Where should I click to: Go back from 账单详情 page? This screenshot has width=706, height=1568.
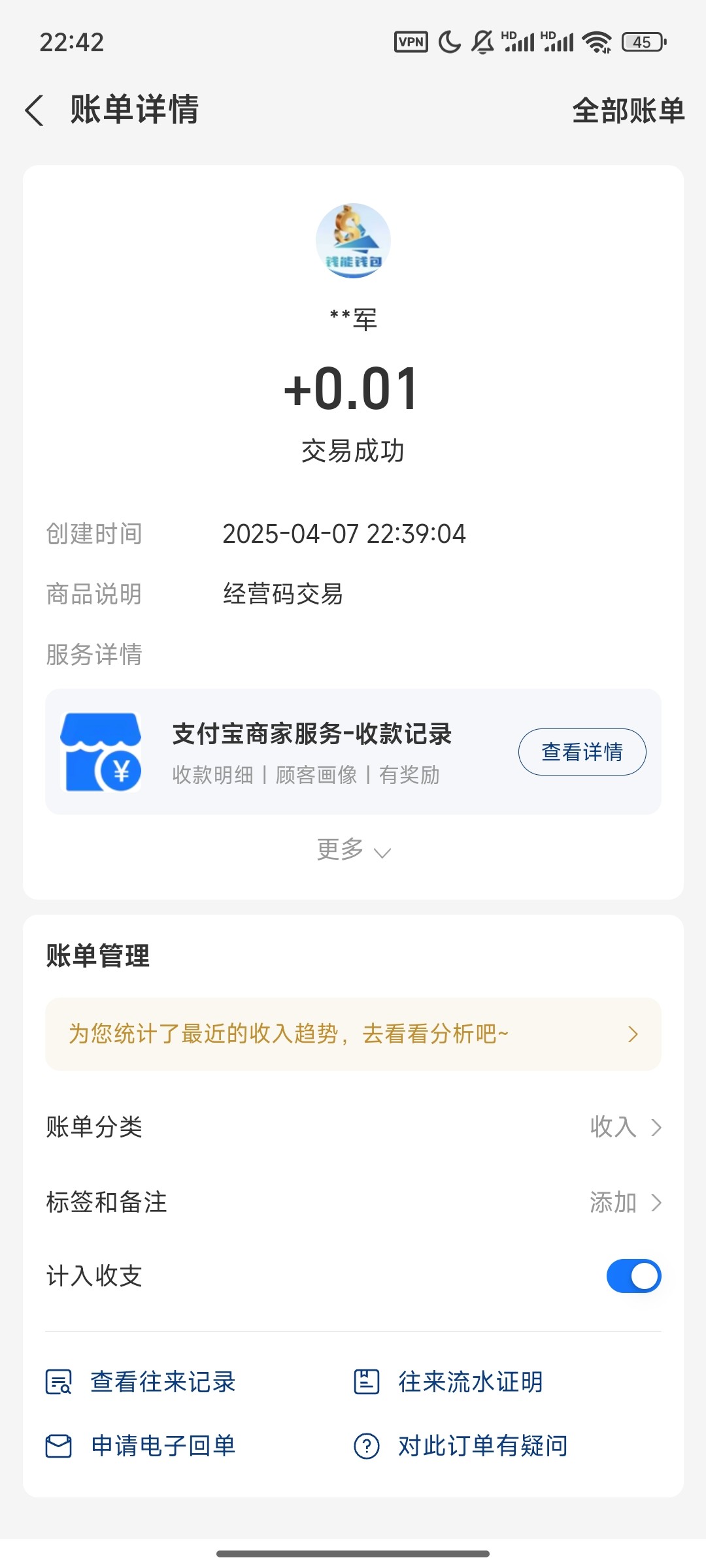35,110
